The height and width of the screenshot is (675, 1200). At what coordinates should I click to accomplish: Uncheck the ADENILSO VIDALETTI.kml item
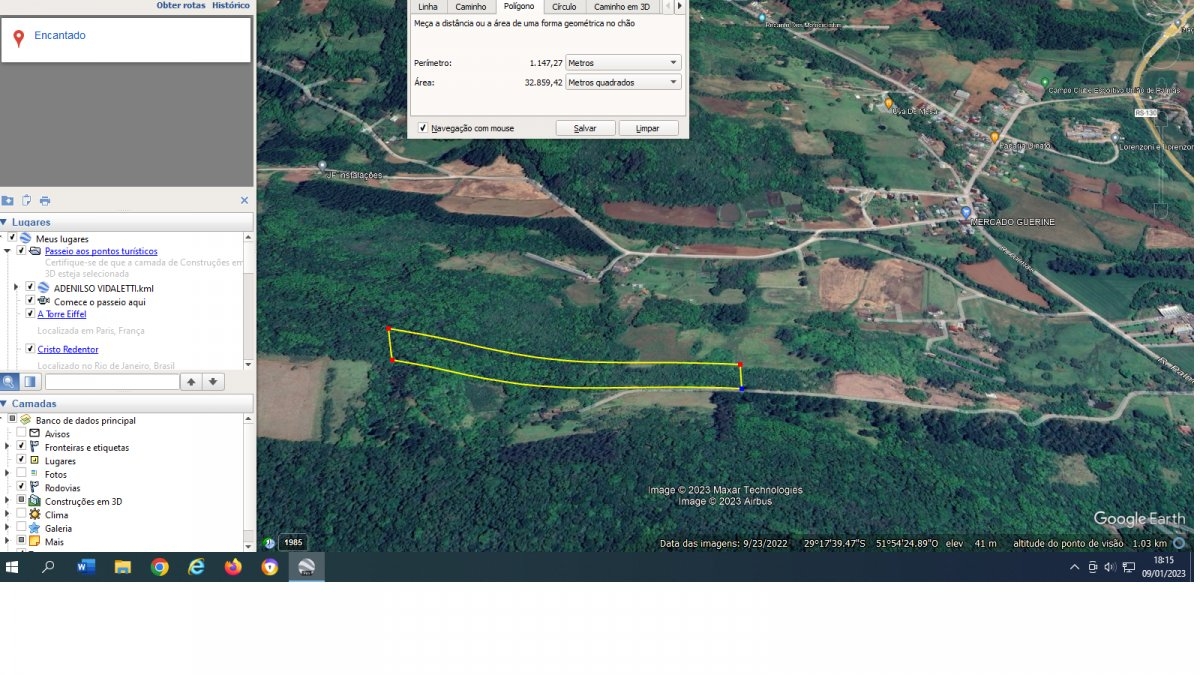pyautogui.click(x=30, y=288)
